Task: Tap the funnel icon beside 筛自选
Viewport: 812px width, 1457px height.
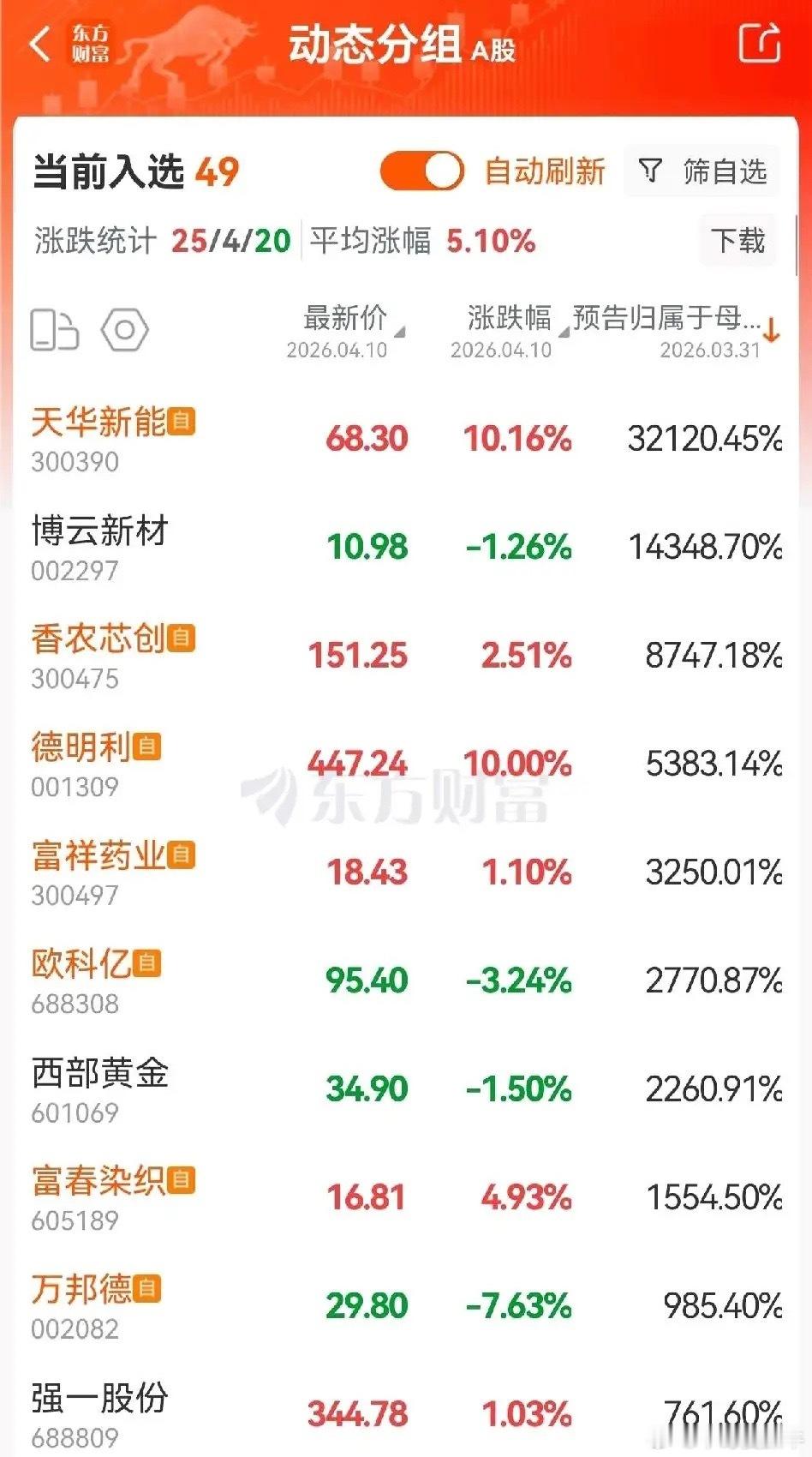Action: (653, 170)
